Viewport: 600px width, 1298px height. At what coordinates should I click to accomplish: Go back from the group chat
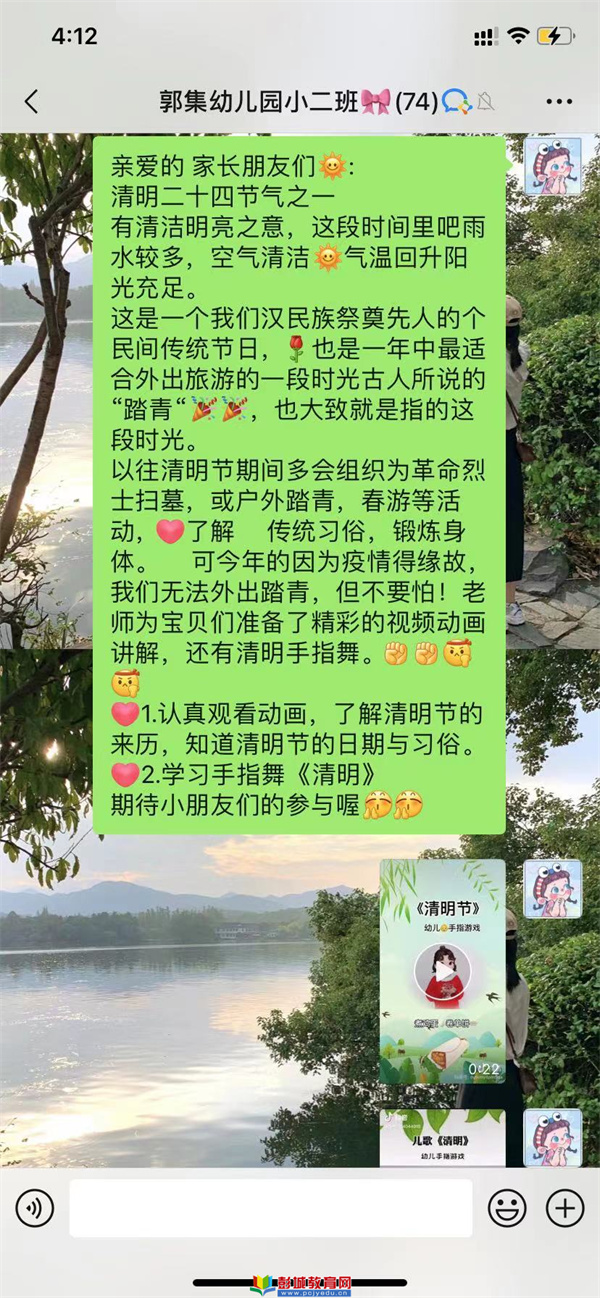[32, 101]
